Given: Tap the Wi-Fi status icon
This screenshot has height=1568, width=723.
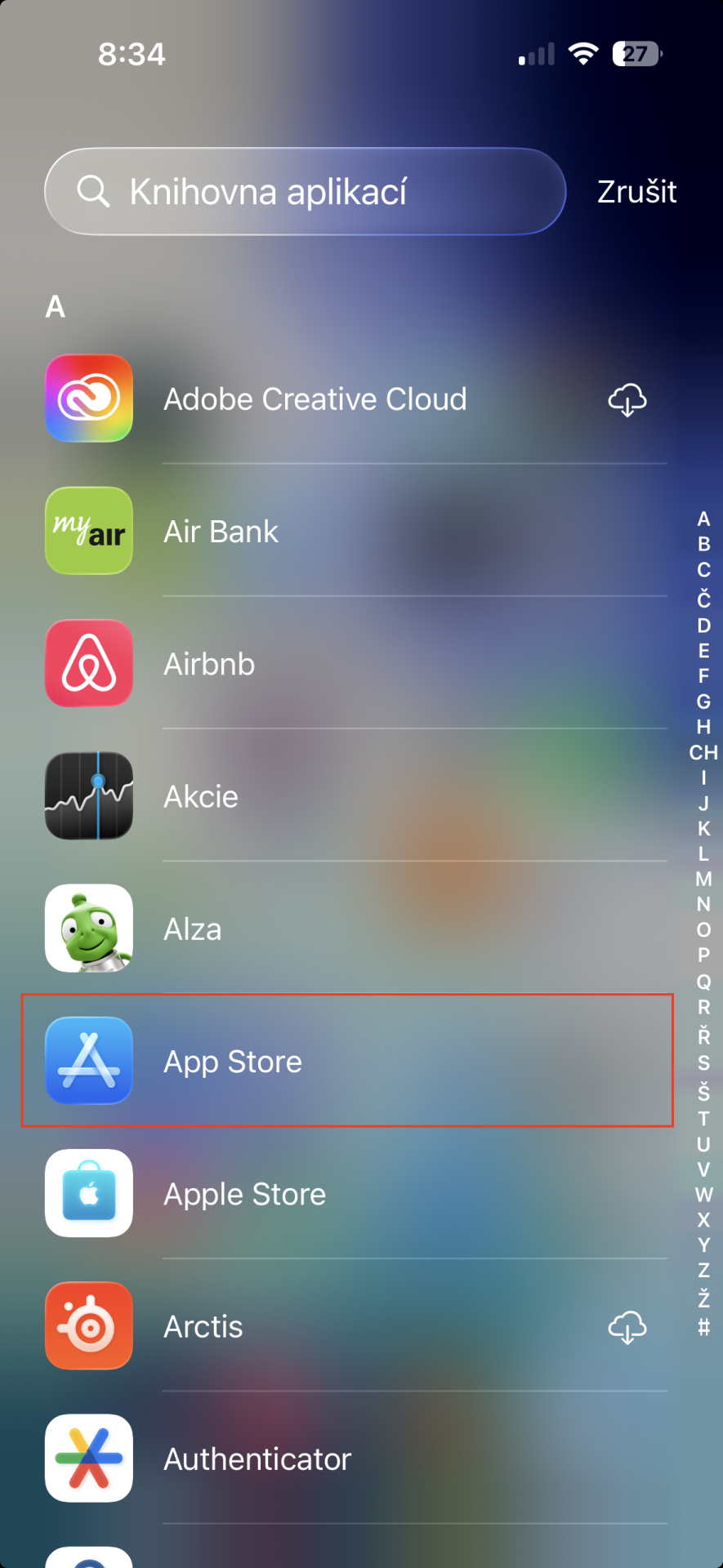Looking at the screenshot, I should click(x=583, y=52).
